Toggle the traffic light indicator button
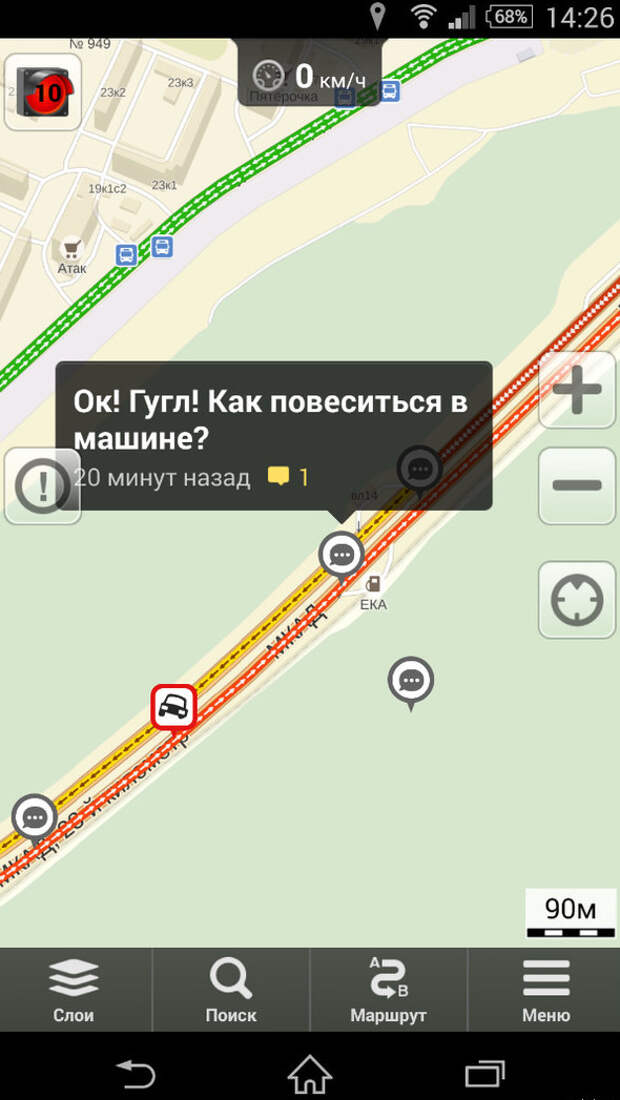This screenshot has width=620, height=1100. point(42,92)
